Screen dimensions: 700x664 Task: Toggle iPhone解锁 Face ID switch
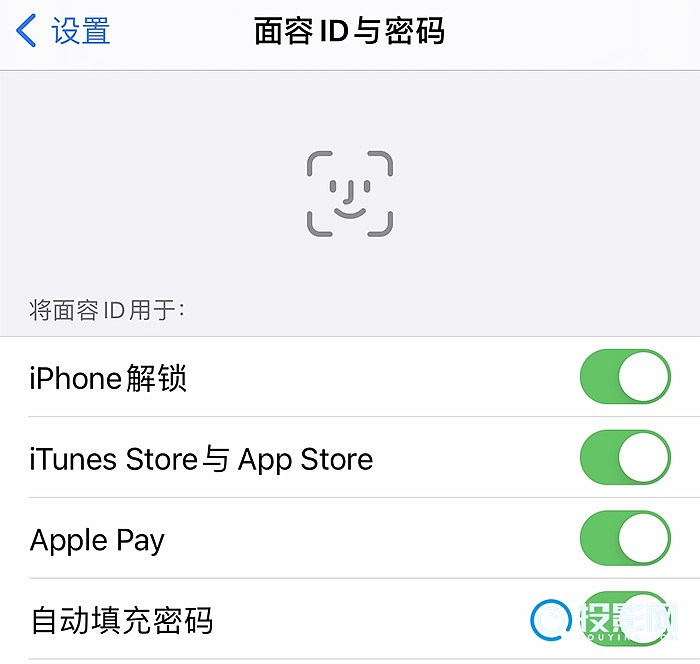[x=625, y=377]
